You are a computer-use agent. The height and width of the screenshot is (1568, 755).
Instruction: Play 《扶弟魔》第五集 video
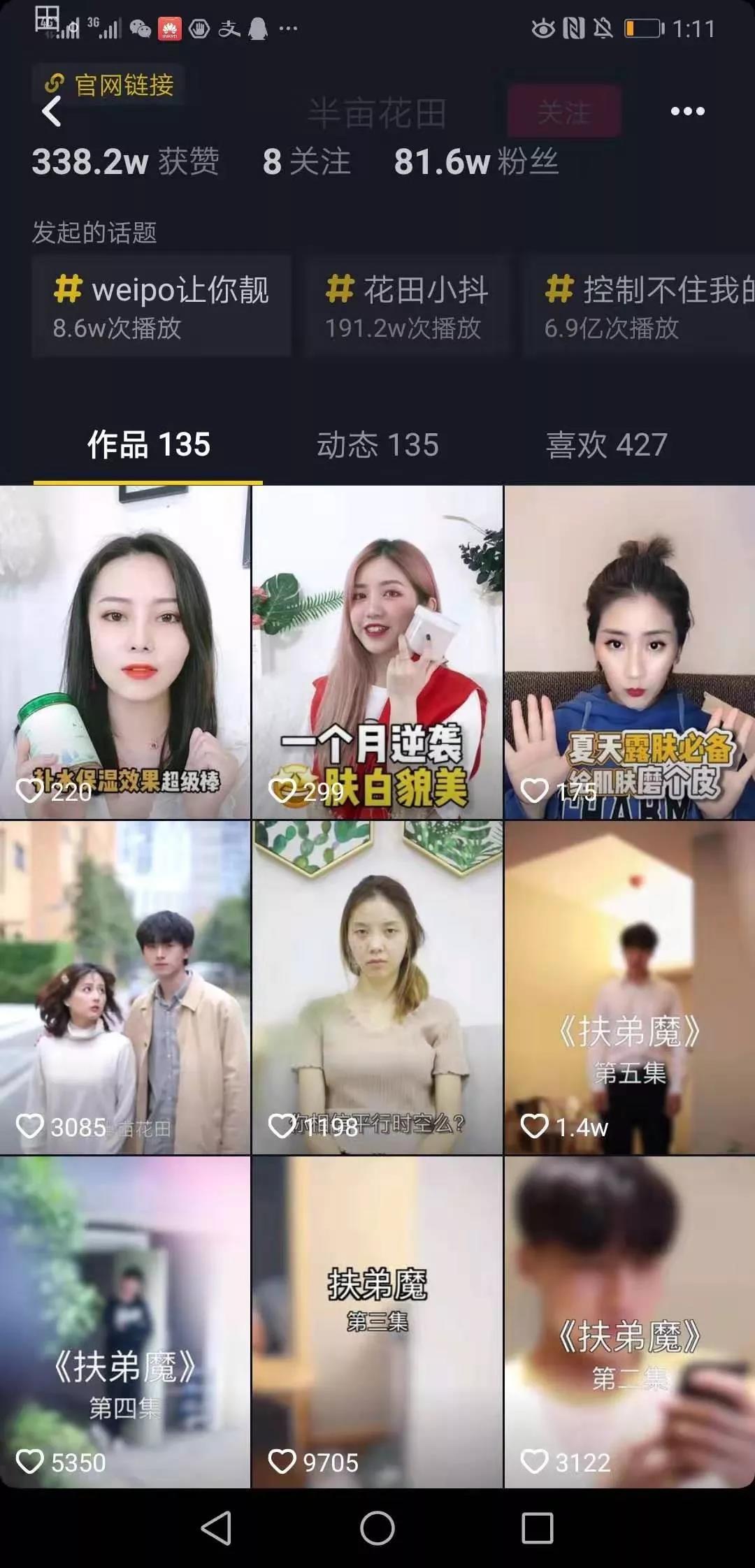[630, 987]
